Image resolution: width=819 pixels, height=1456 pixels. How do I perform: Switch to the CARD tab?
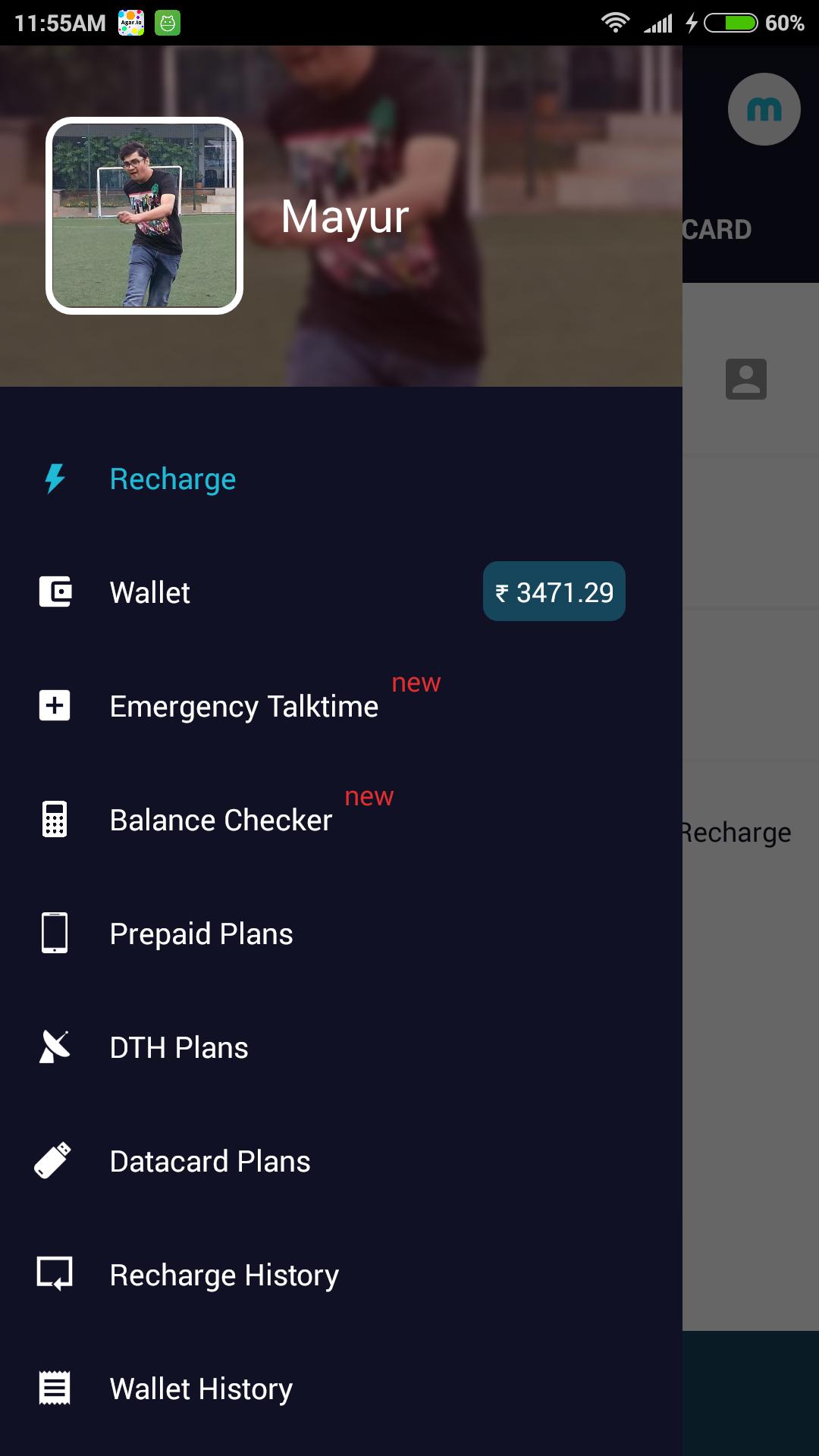coord(717,229)
